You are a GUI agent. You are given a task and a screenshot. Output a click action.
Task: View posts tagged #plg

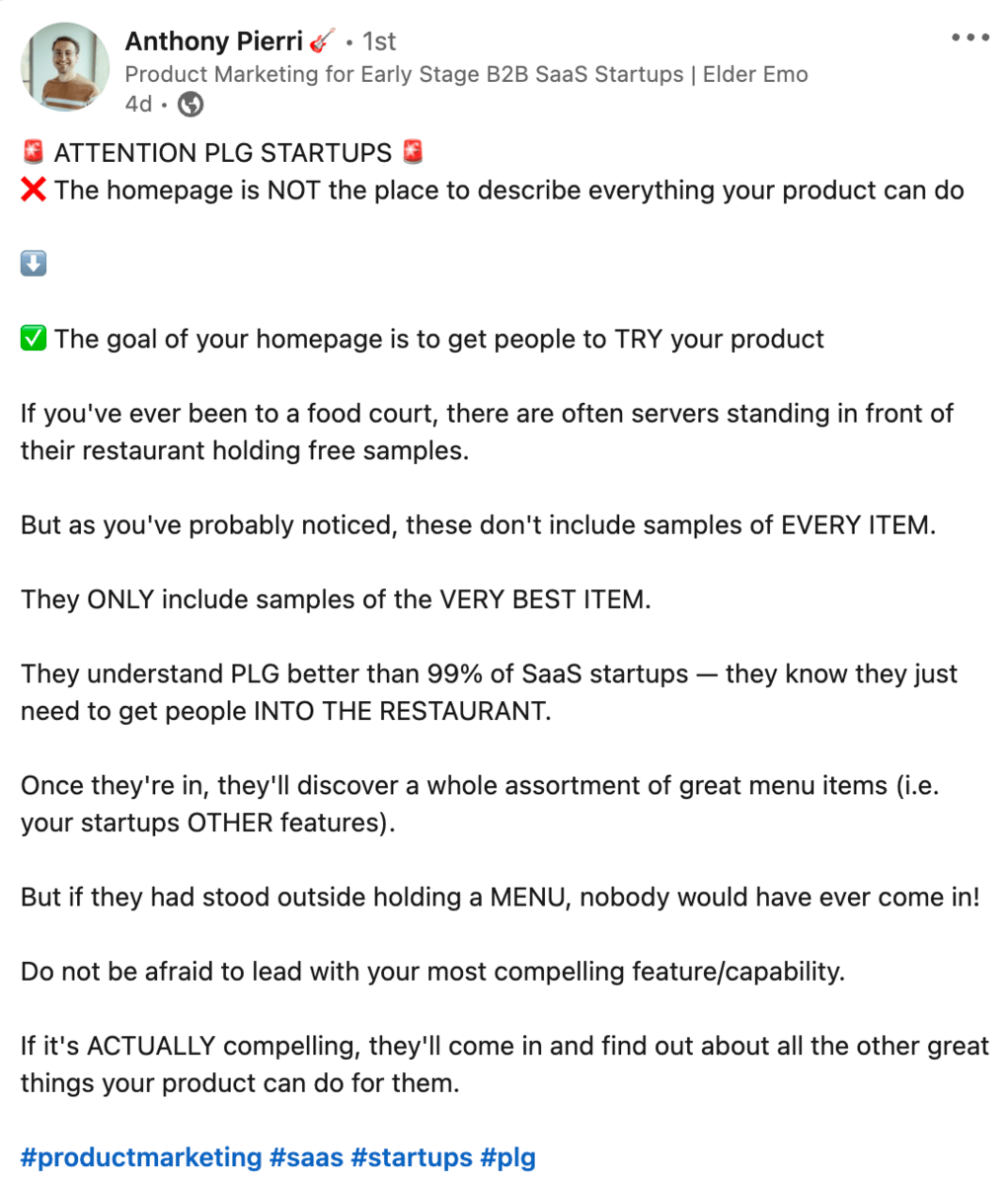(507, 1157)
